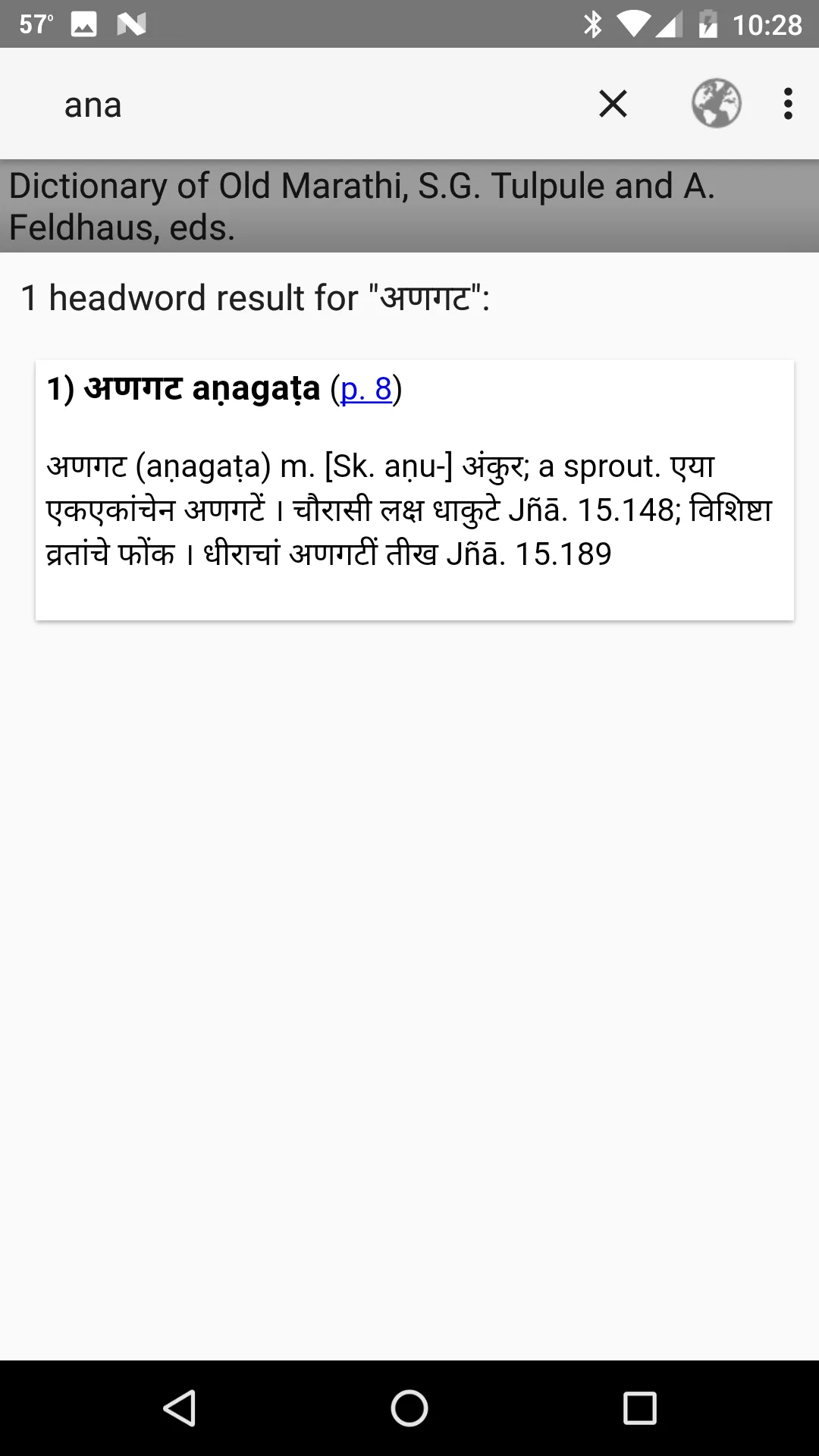Open the three-dot overflow menu
This screenshot has height=1456, width=819.
tap(788, 104)
